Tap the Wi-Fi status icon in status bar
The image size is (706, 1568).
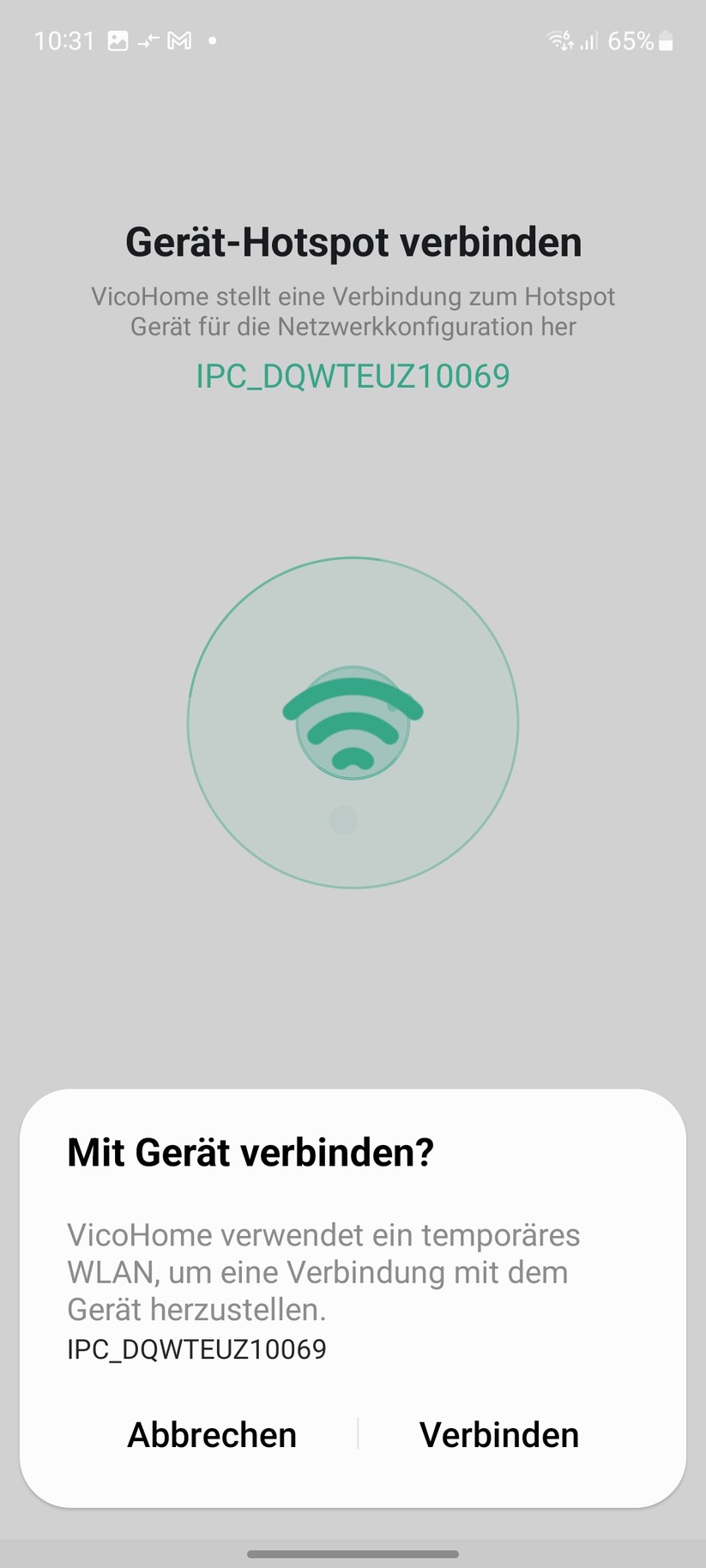tap(558, 39)
